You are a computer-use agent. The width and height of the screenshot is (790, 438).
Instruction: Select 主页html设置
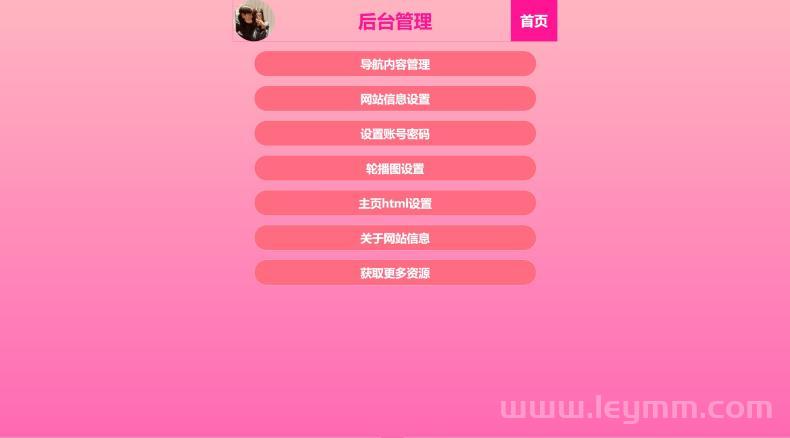point(395,203)
